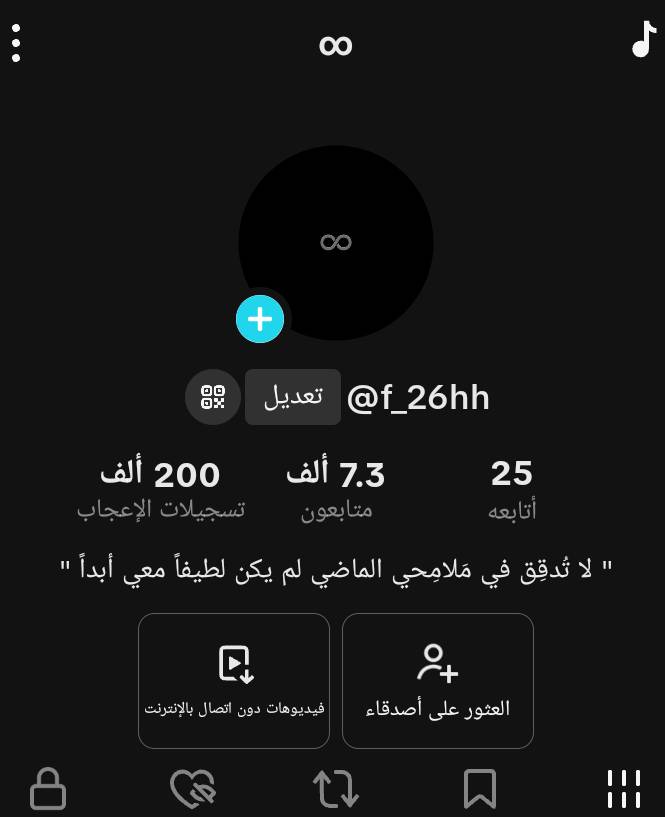View the 25 following list
This screenshot has height=817, width=665.
pyautogui.click(x=511, y=488)
